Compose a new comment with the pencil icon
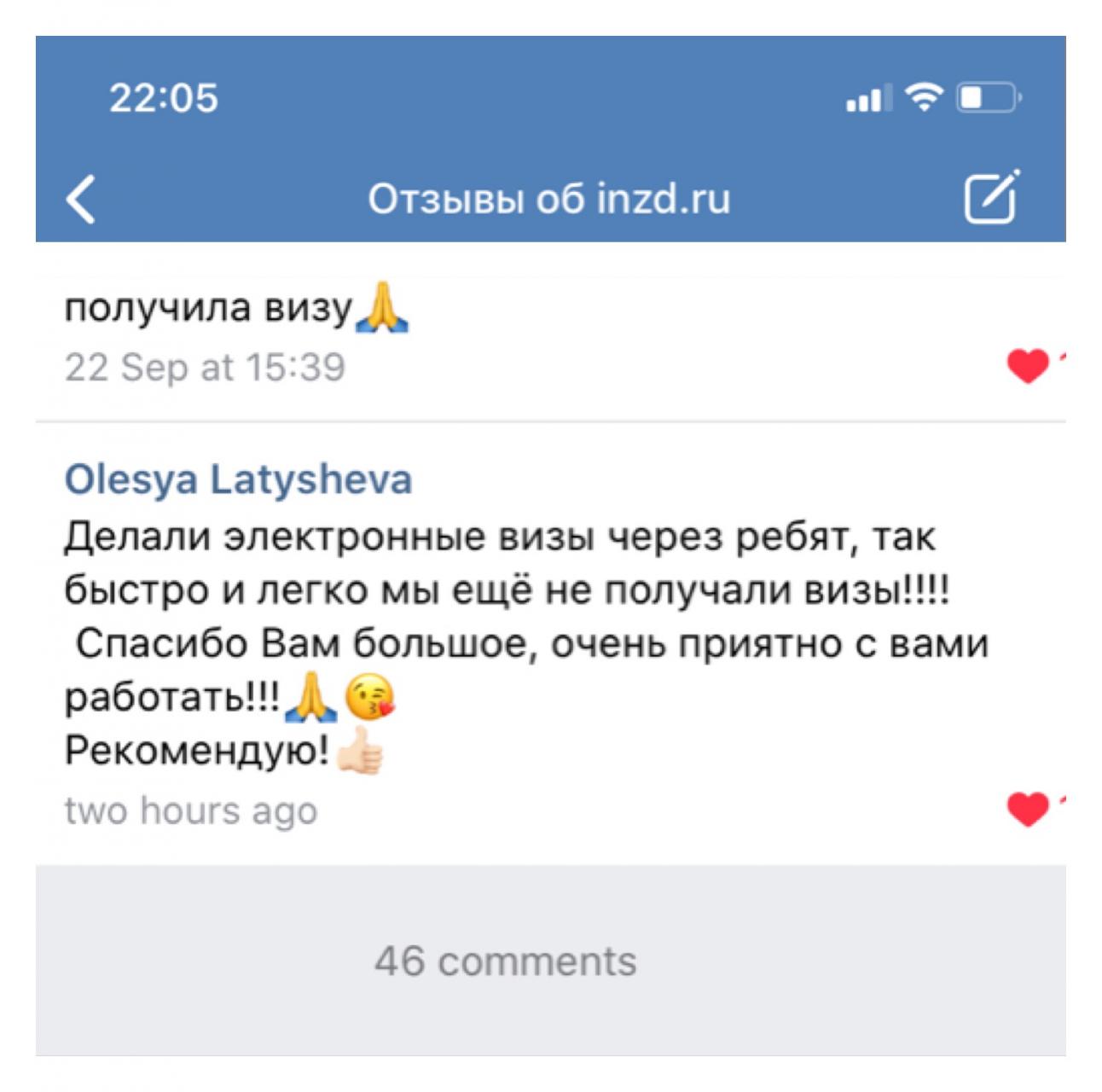Viewport: 1102px width, 1092px height. (x=991, y=197)
